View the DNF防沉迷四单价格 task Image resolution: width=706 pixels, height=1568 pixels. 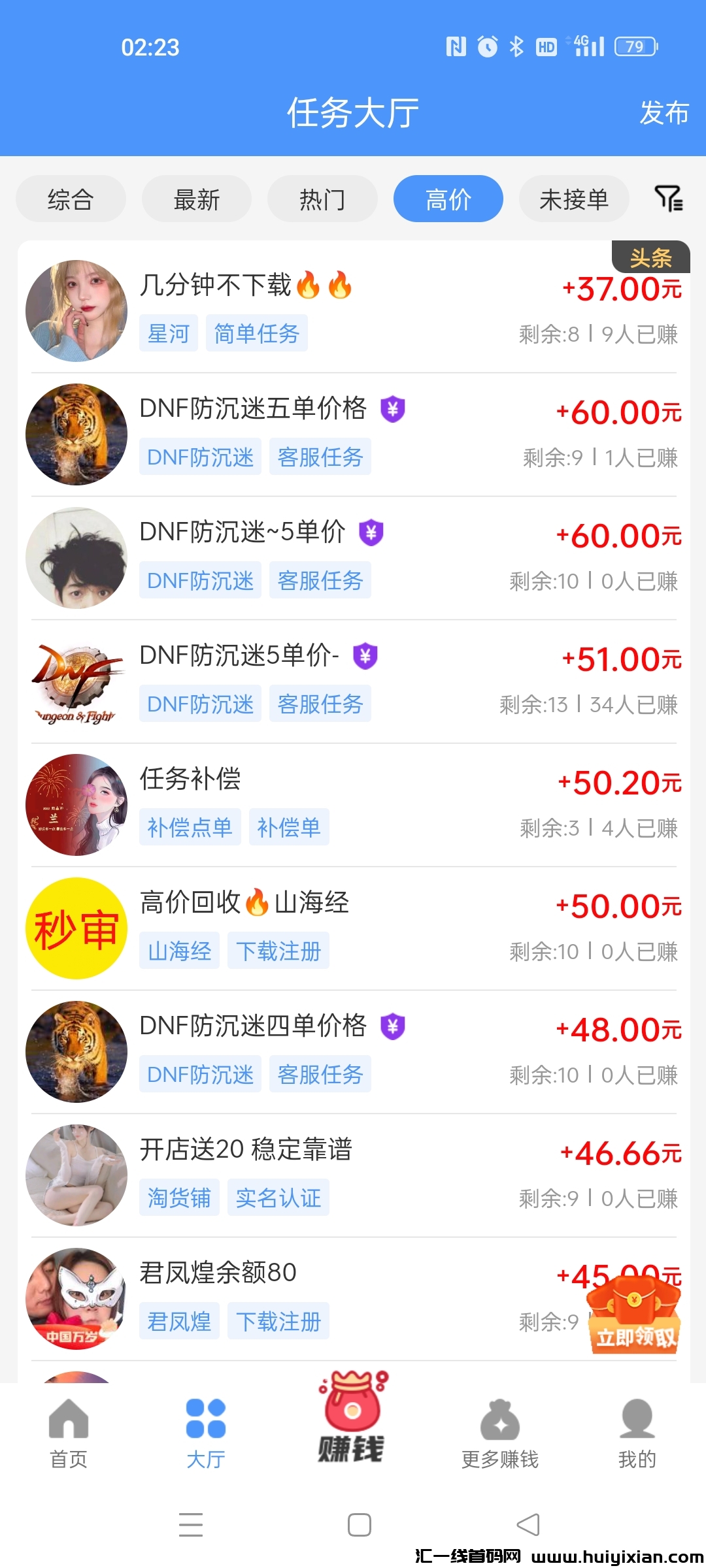tap(353, 1051)
